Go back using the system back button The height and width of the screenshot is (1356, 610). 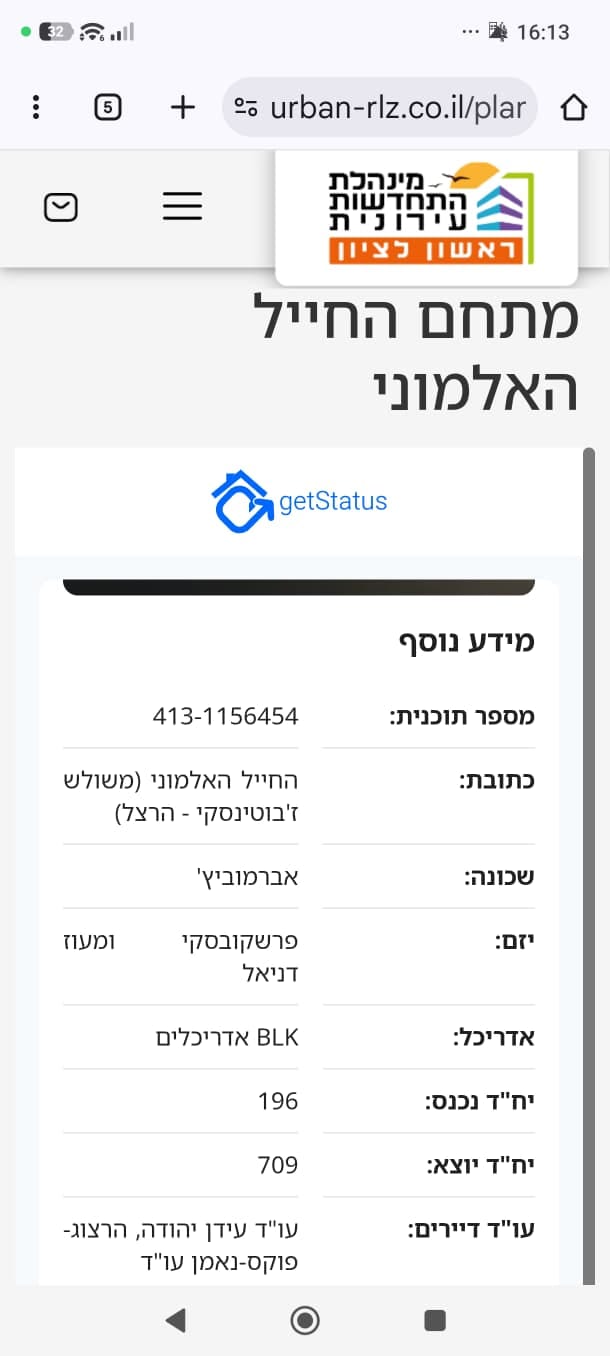point(175,1320)
